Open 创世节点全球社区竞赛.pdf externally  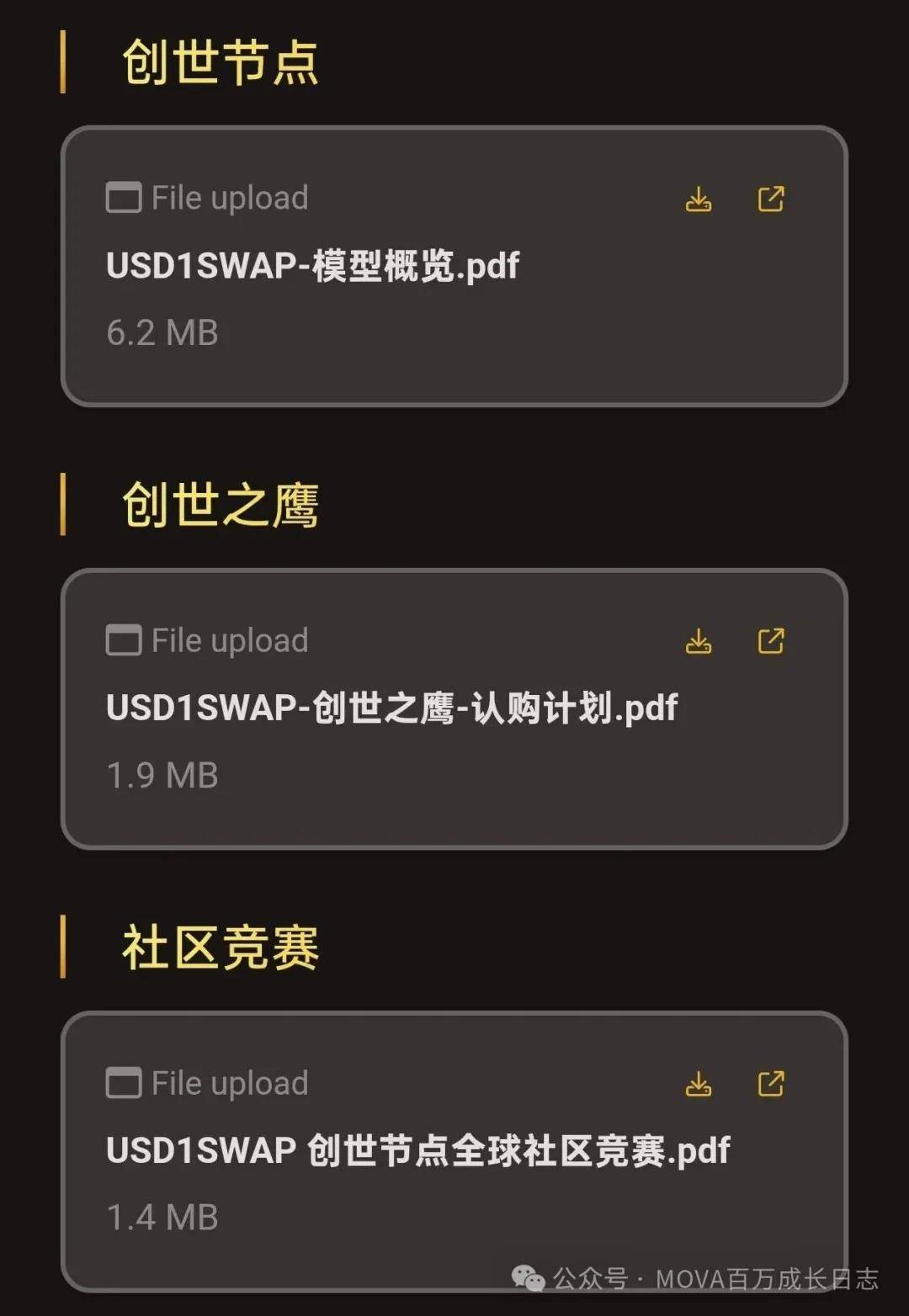[770, 1085]
